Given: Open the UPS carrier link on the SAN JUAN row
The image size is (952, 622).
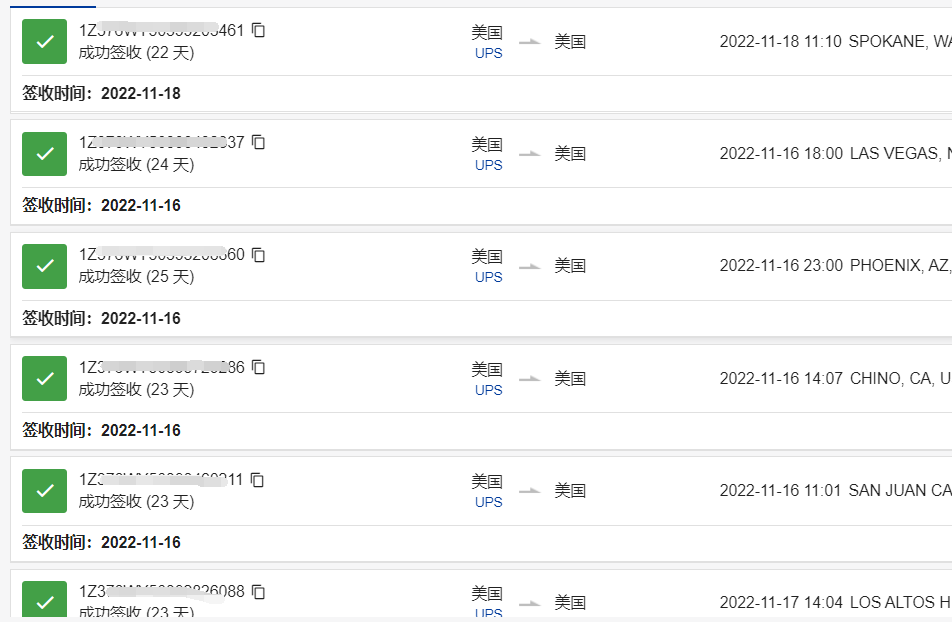Looking at the screenshot, I should pyautogui.click(x=488, y=502).
